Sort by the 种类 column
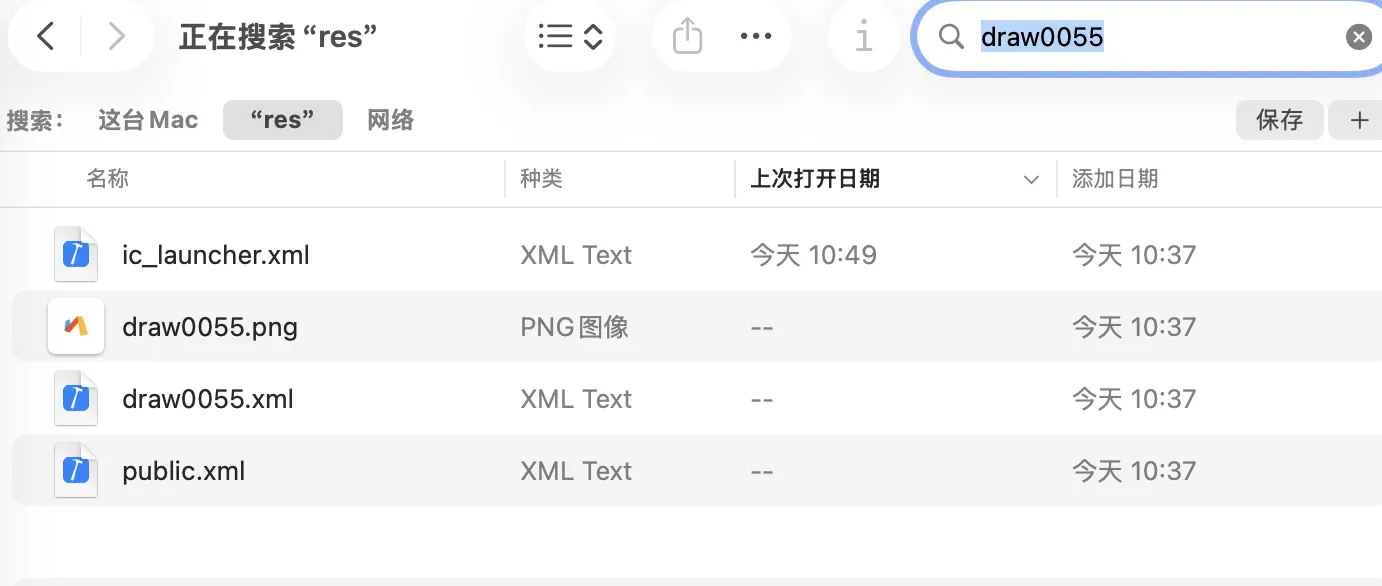 click(x=541, y=179)
